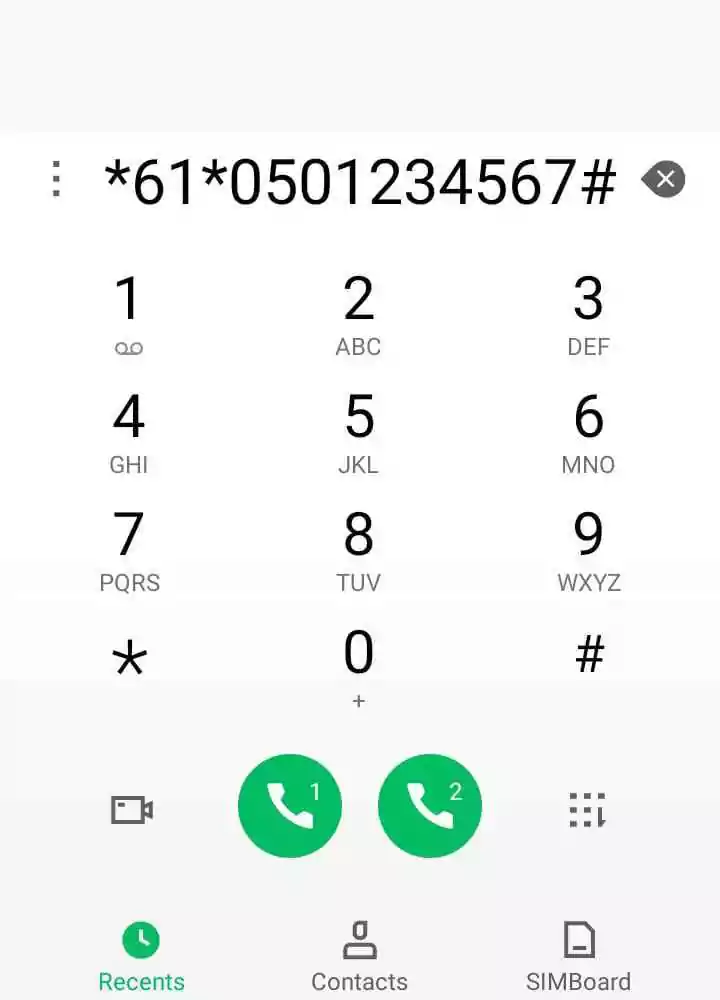Open the three-dot overflow menu
Image resolution: width=720 pixels, height=1000 pixels.
click(x=56, y=180)
